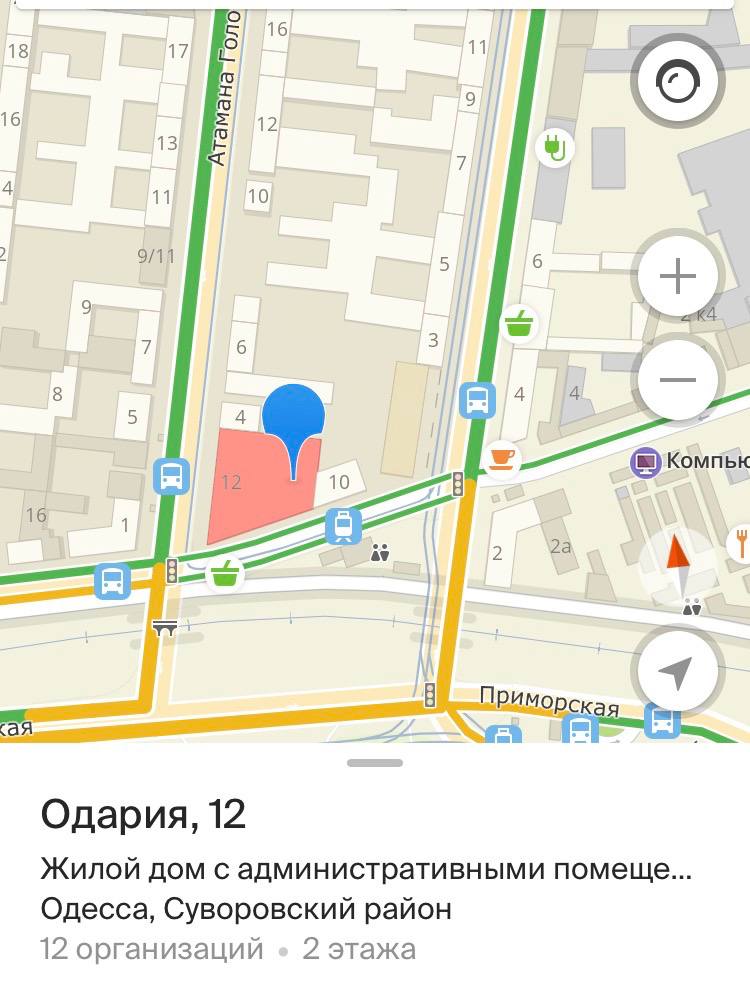Screen dimensions: 750x983
Task: Zoom out with the minus button
Action: click(678, 379)
